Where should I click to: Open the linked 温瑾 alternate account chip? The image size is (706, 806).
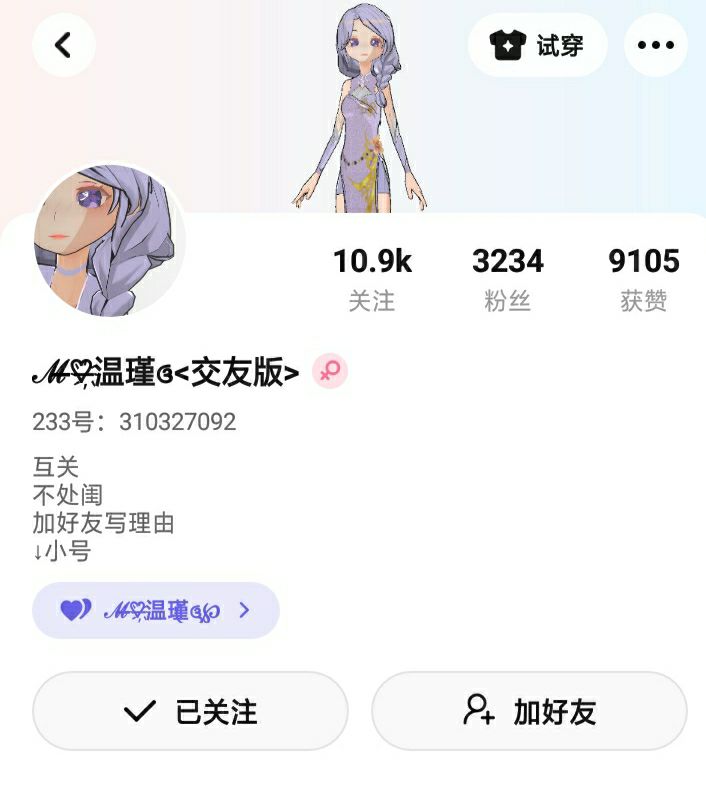(x=156, y=610)
